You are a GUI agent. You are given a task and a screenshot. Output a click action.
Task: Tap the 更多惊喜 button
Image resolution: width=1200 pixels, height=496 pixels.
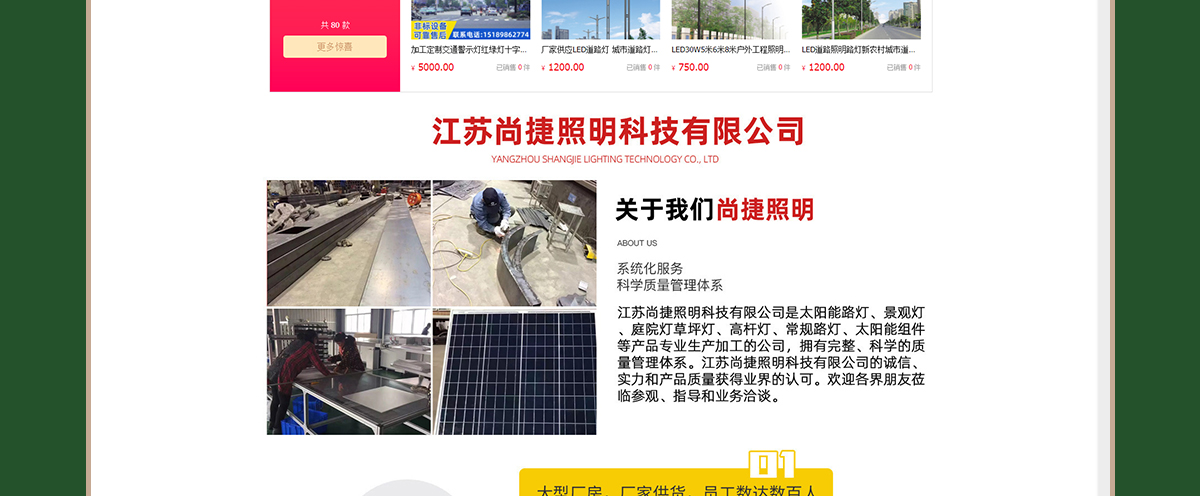(334, 47)
